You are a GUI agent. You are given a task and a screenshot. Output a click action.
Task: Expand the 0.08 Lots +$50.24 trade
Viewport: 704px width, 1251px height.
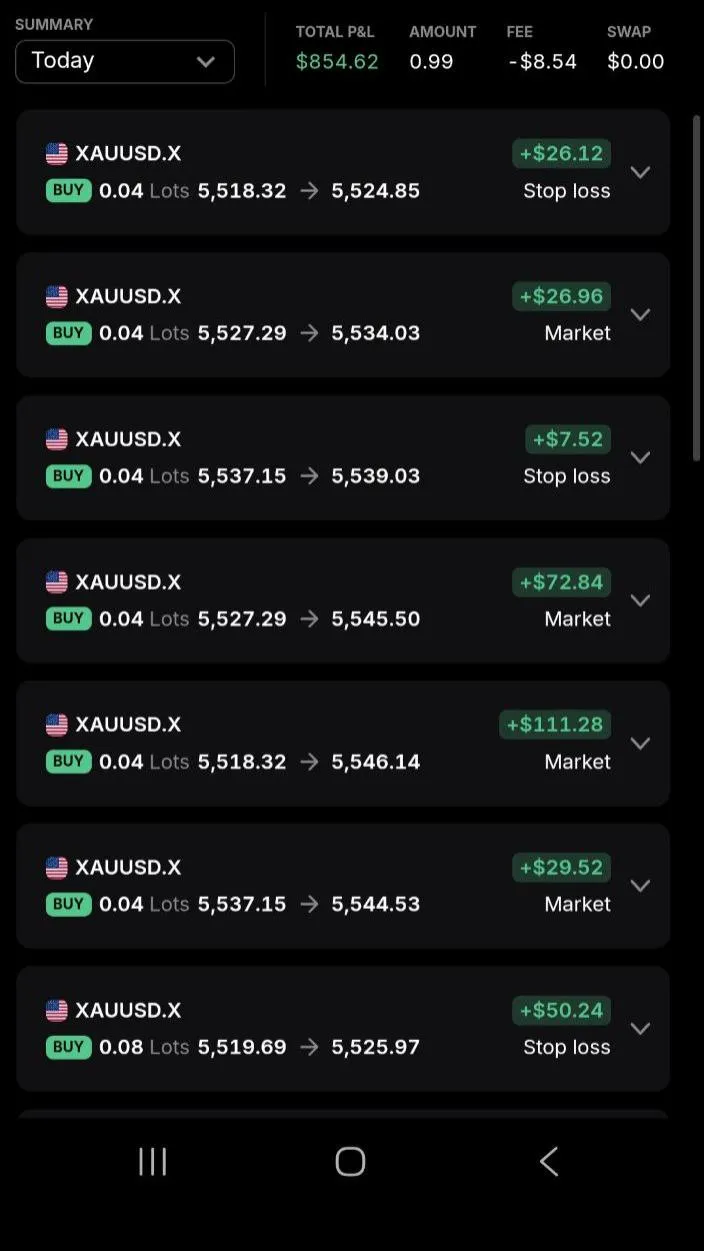click(640, 1029)
